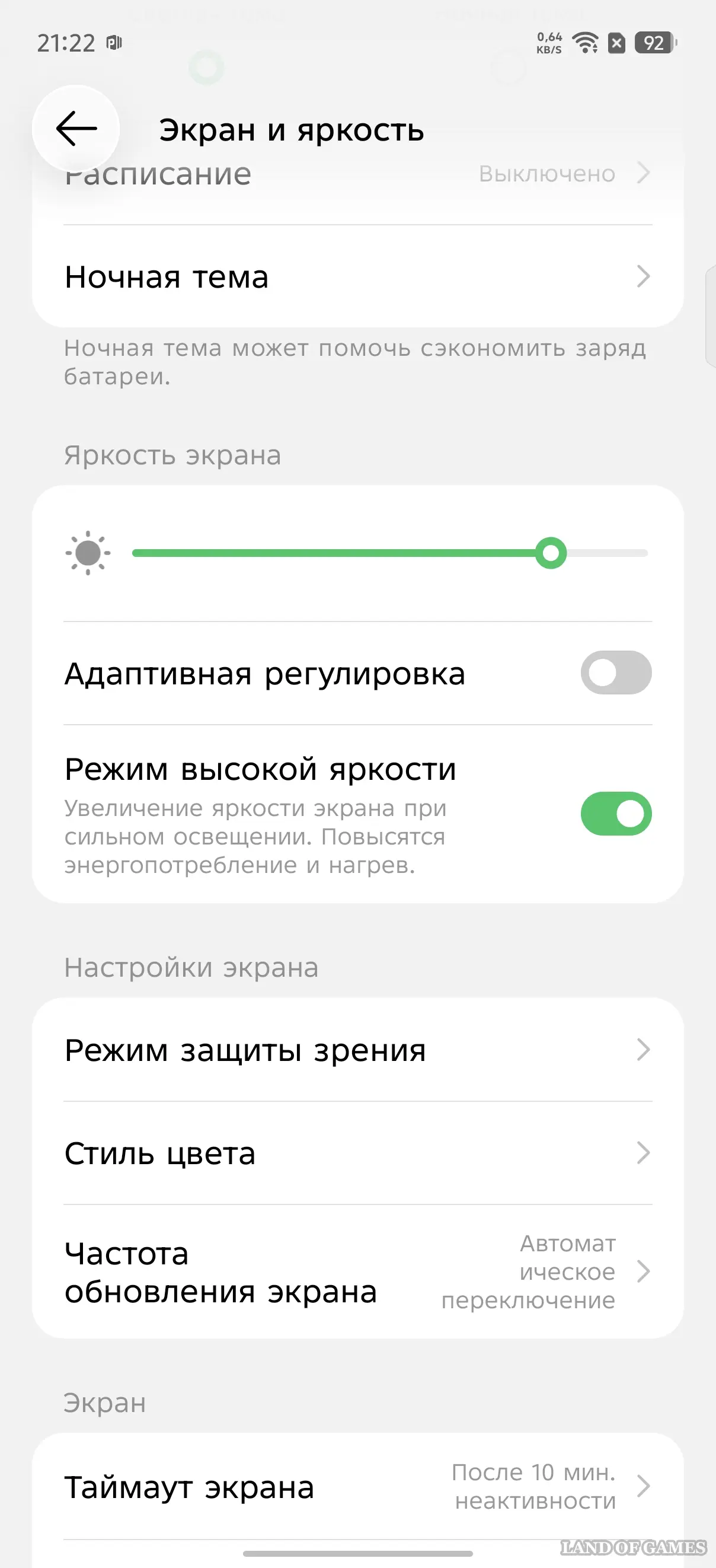Open Ночная тема settings

click(x=357, y=277)
